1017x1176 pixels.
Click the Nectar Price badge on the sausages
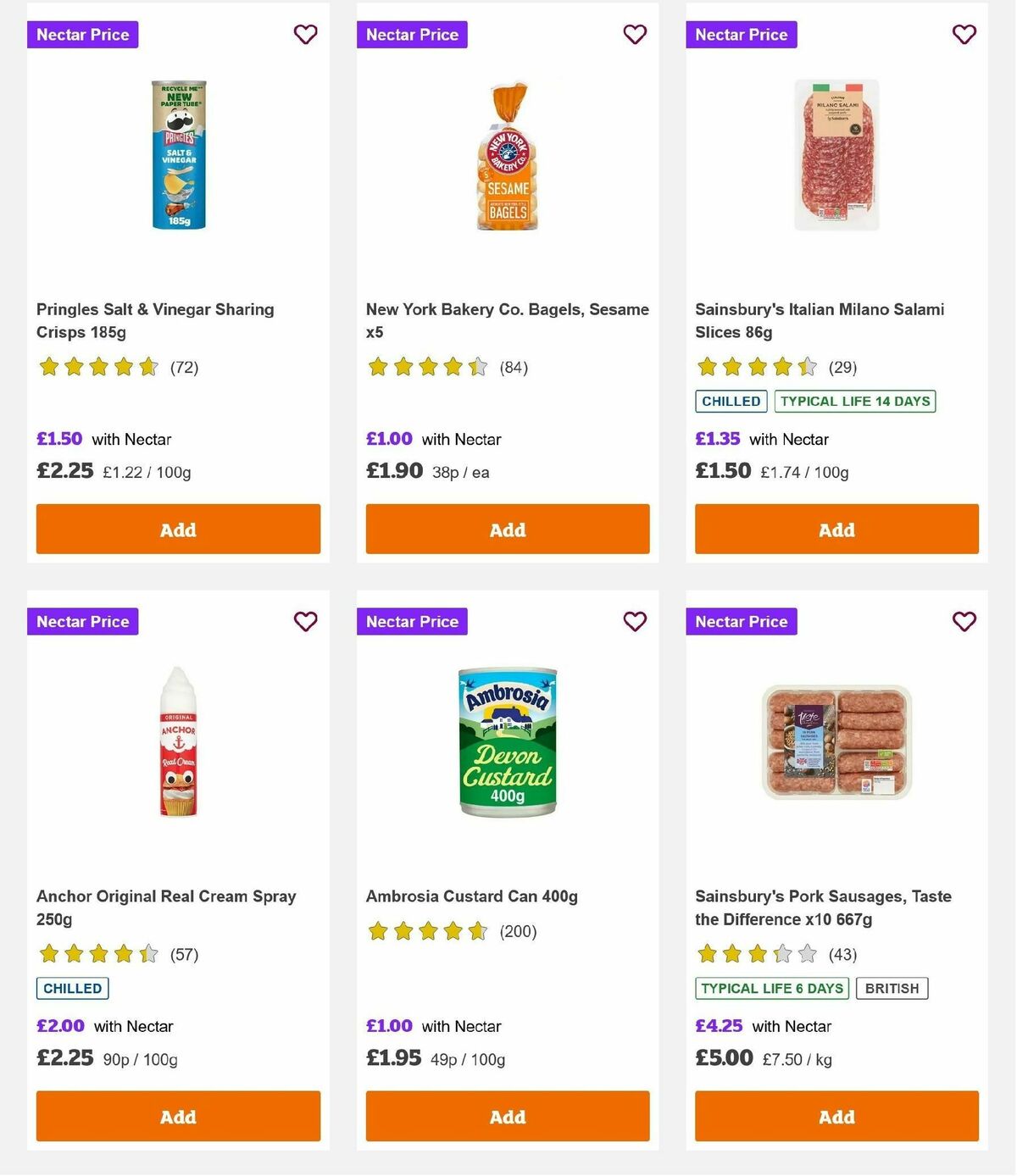click(742, 621)
